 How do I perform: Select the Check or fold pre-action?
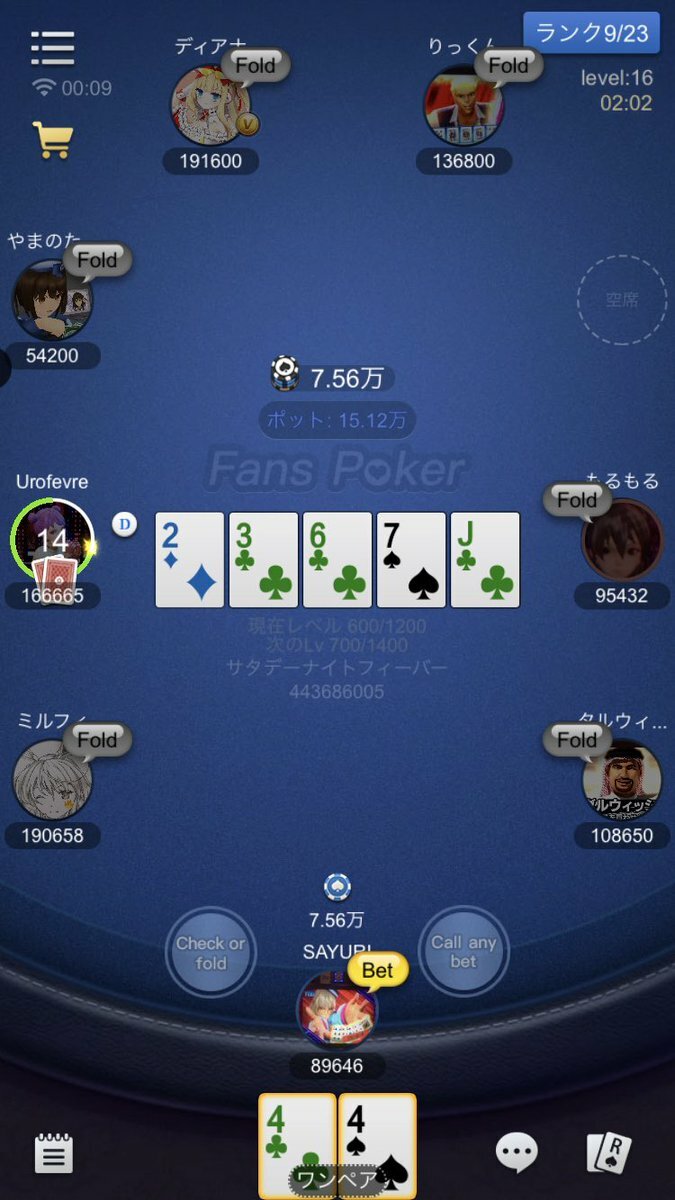tap(211, 952)
